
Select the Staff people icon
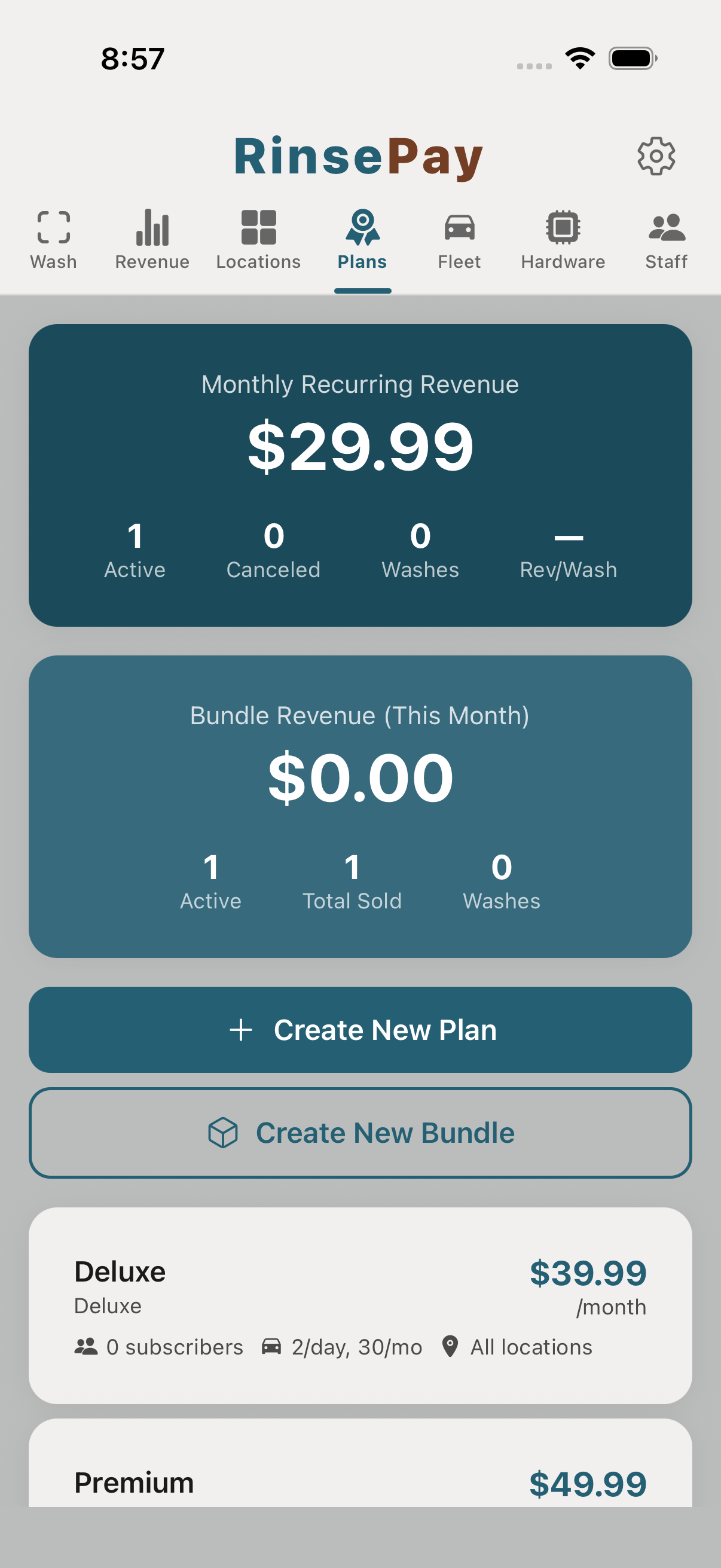pyautogui.click(x=665, y=228)
